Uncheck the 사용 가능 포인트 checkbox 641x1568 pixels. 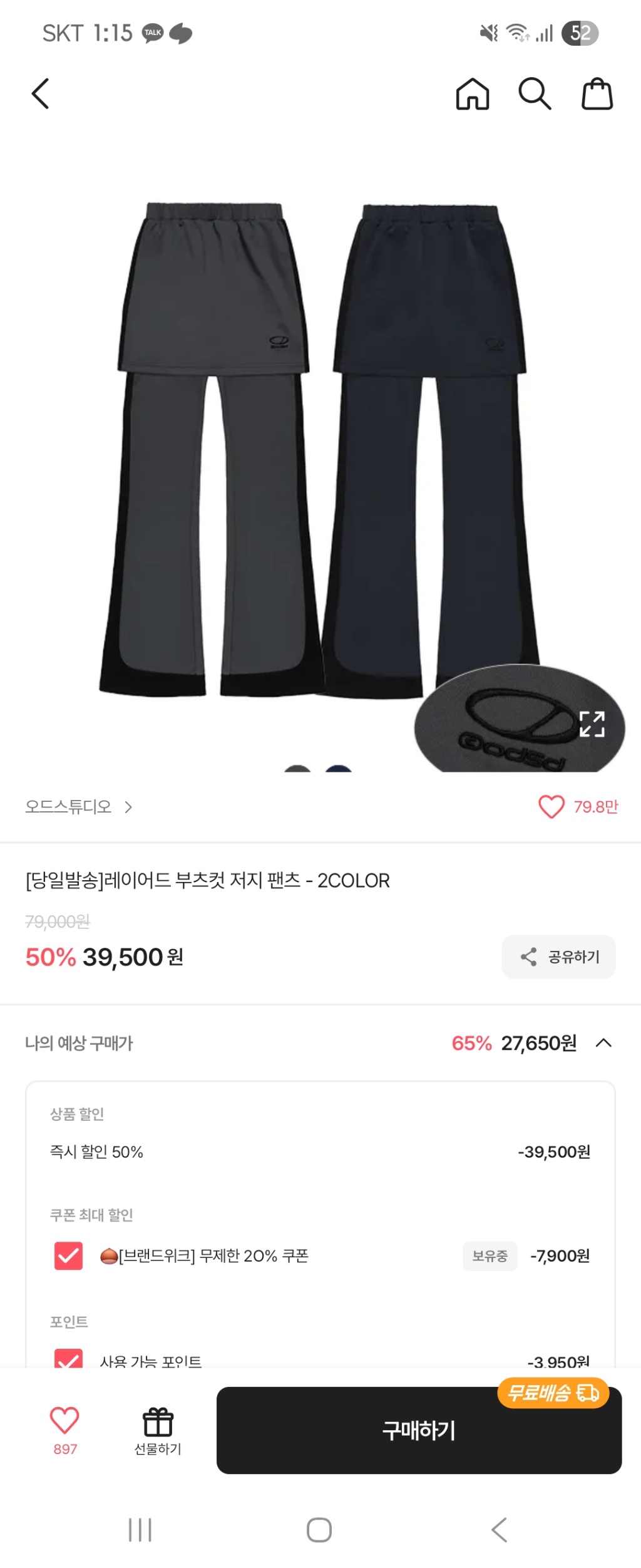[x=68, y=1357]
